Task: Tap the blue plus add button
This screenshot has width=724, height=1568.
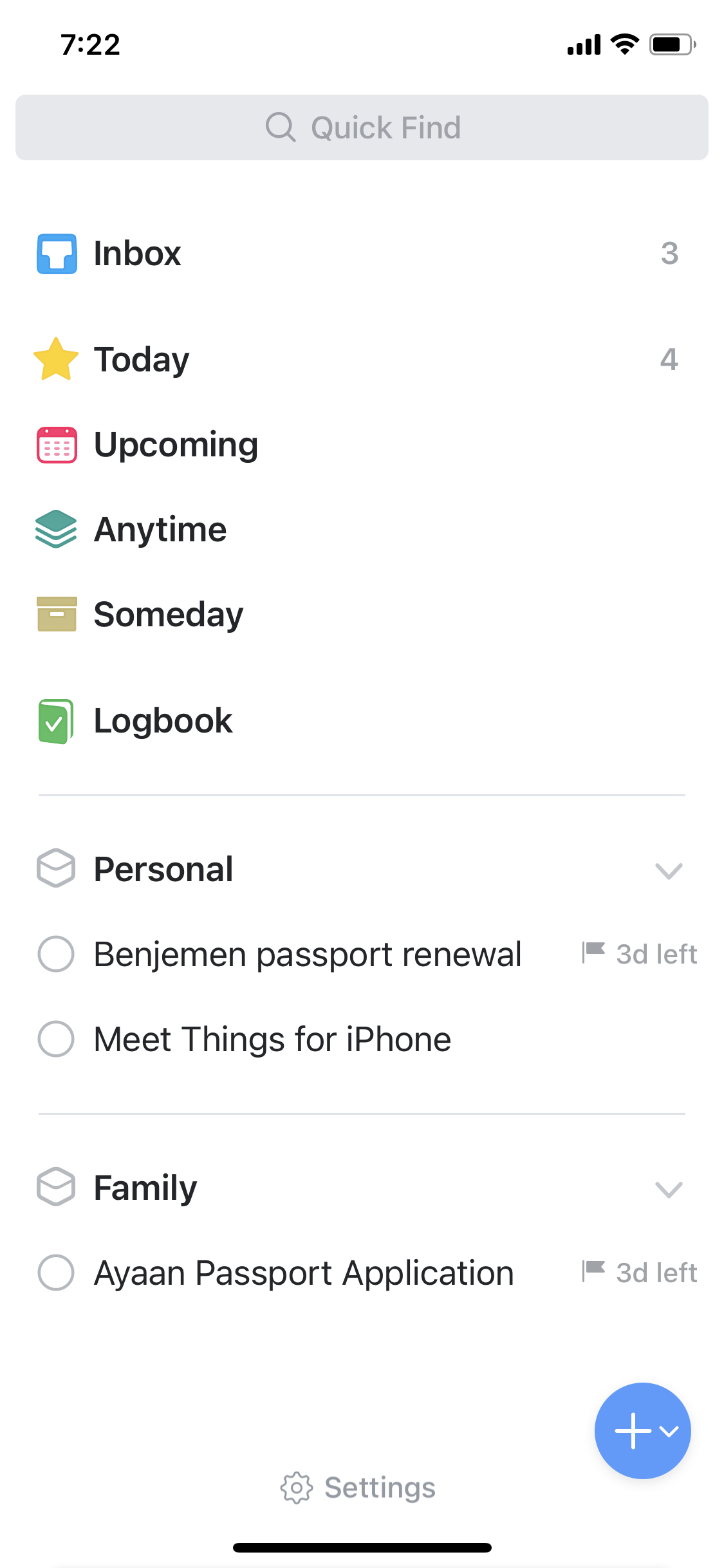Action: [x=642, y=1430]
